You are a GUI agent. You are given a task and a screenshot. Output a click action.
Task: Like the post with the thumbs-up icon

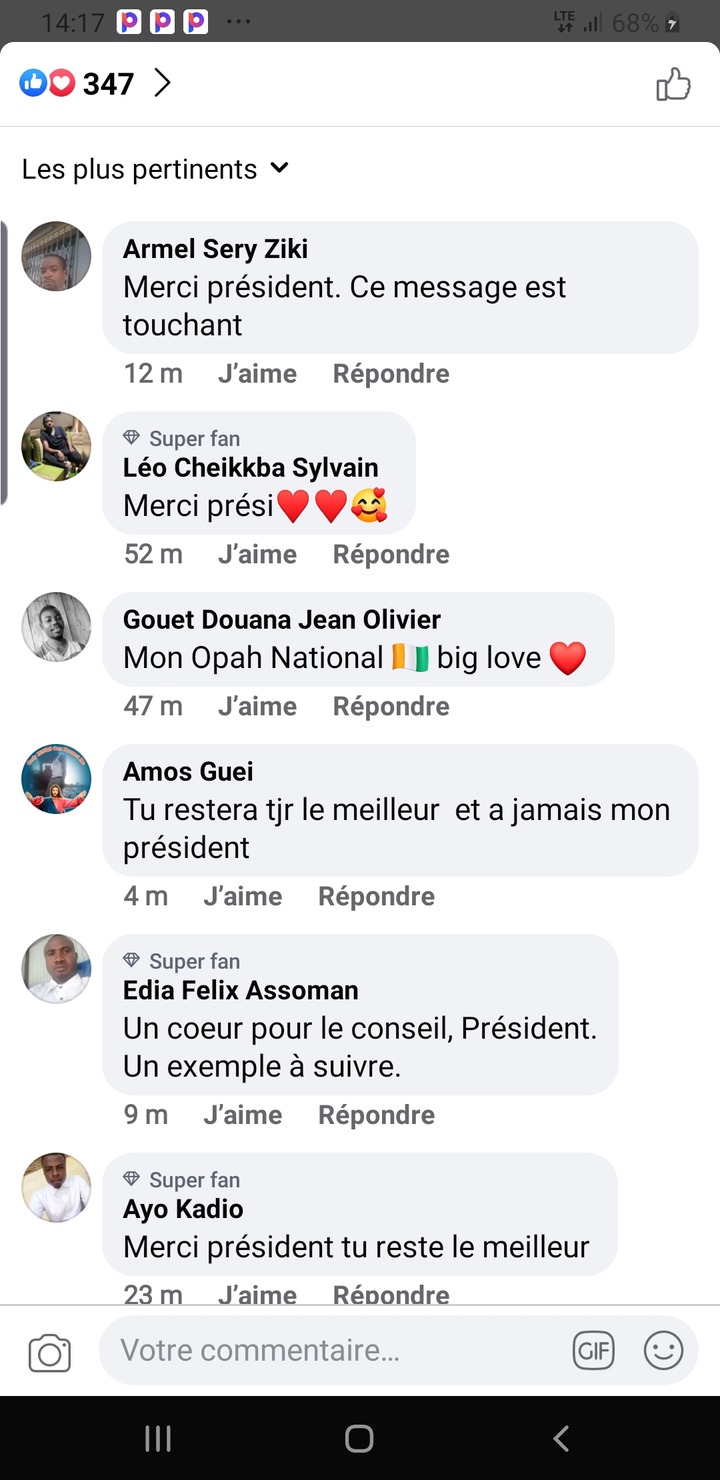[x=673, y=85]
